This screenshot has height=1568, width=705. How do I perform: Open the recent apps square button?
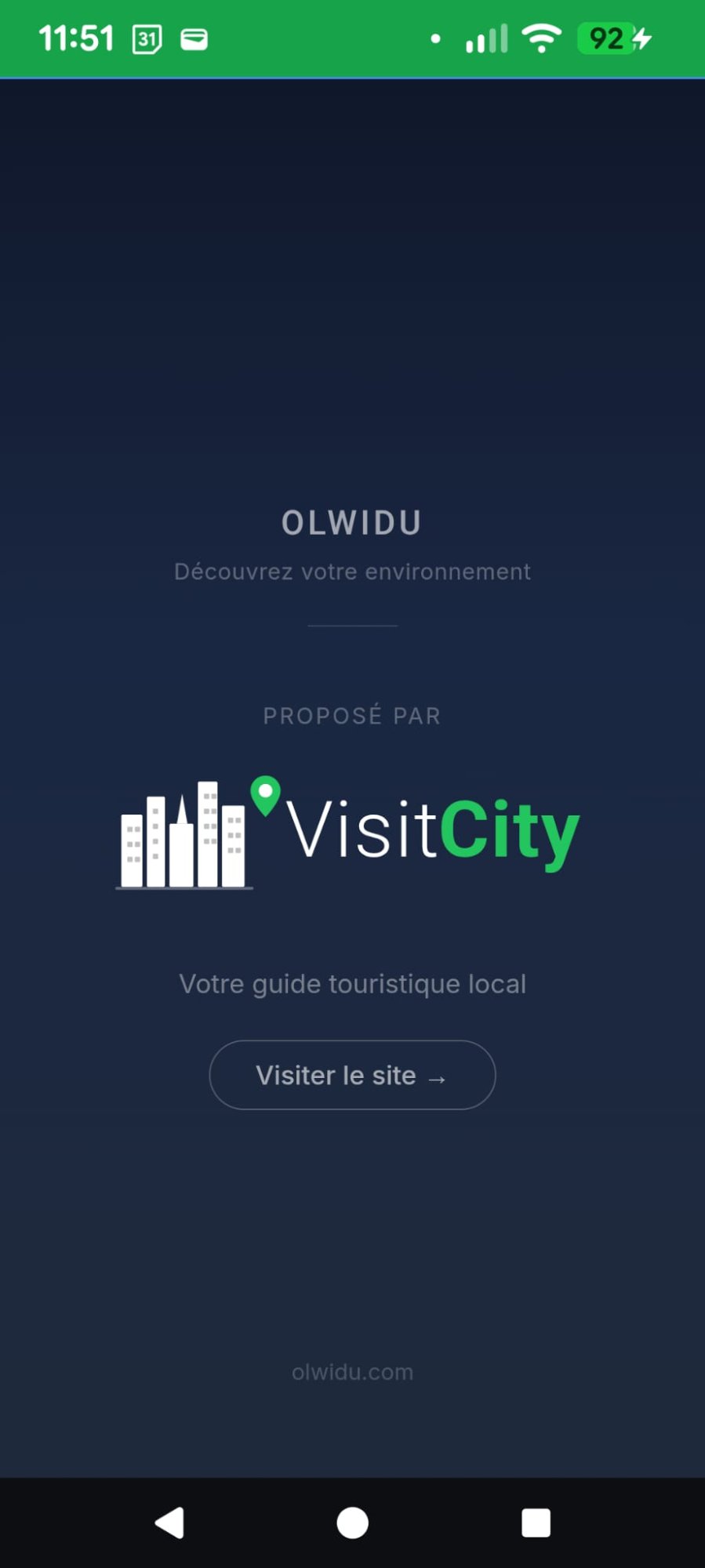click(x=536, y=1523)
